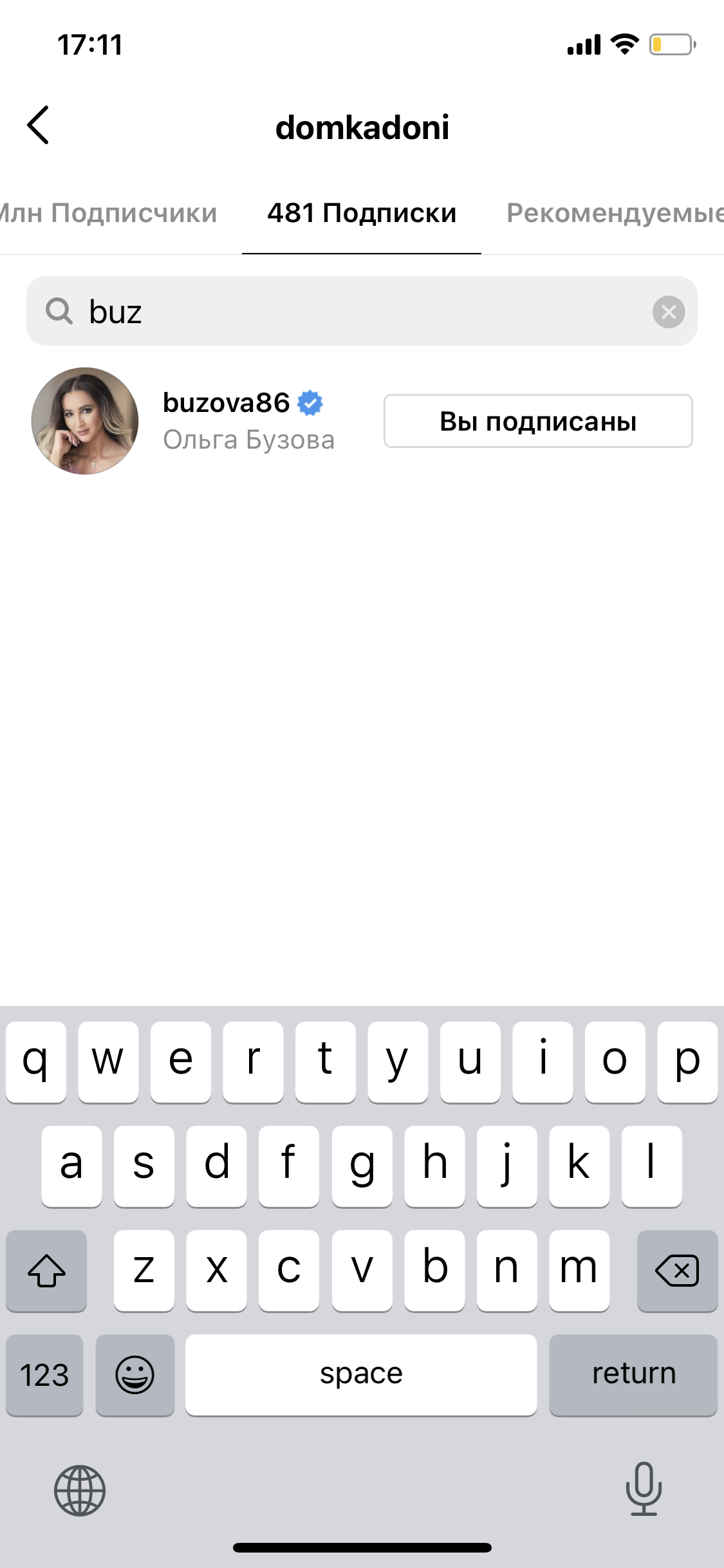Start dictation with the microphone key
Image resolution: width=724 pixels, height=1568 pixels.
pyautogui.click(x=644, y=1488)
